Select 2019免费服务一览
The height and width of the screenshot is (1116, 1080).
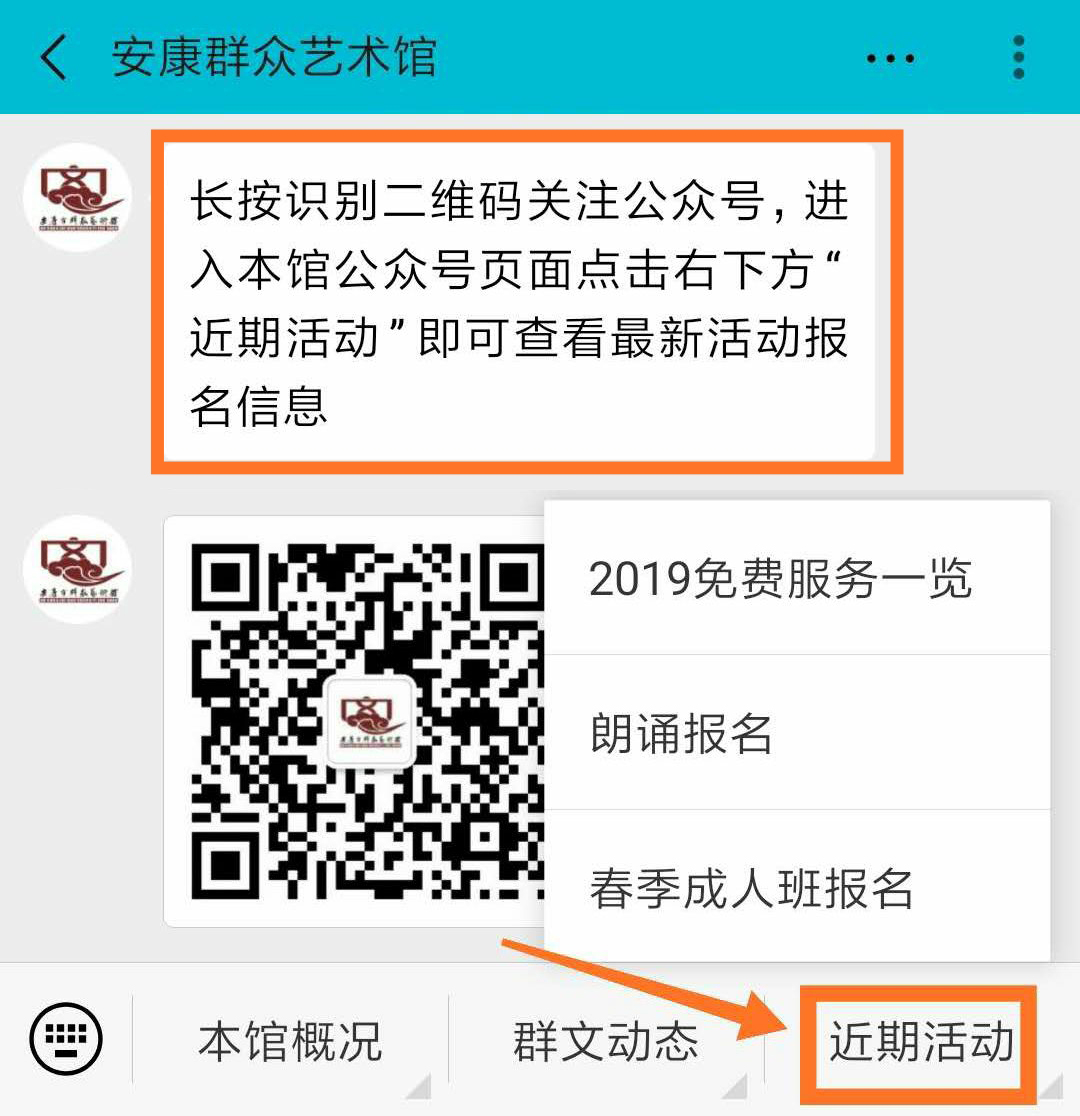780,579
